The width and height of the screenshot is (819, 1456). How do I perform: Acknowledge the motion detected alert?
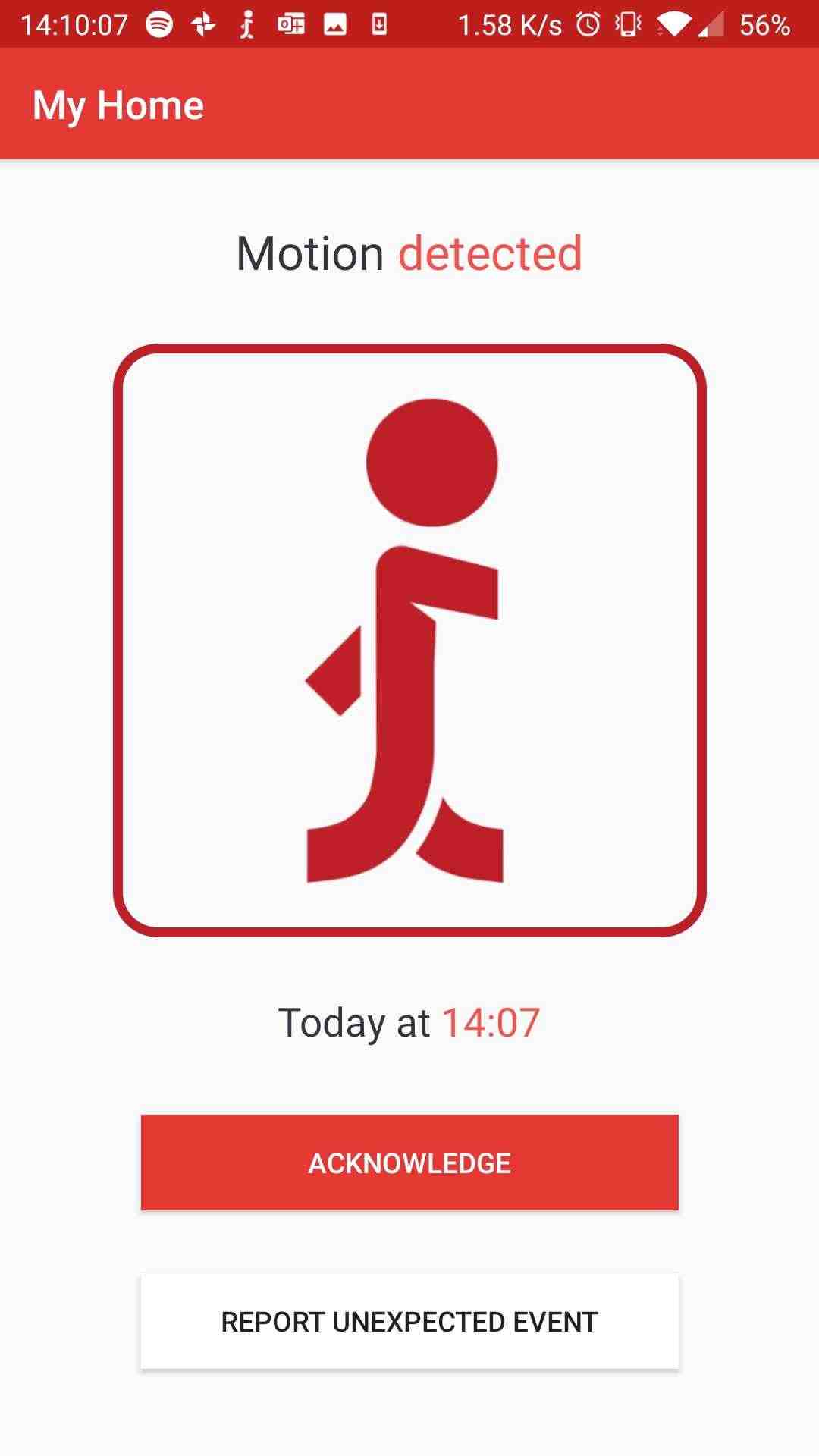pyautogui.click(x=409, y=1163)
